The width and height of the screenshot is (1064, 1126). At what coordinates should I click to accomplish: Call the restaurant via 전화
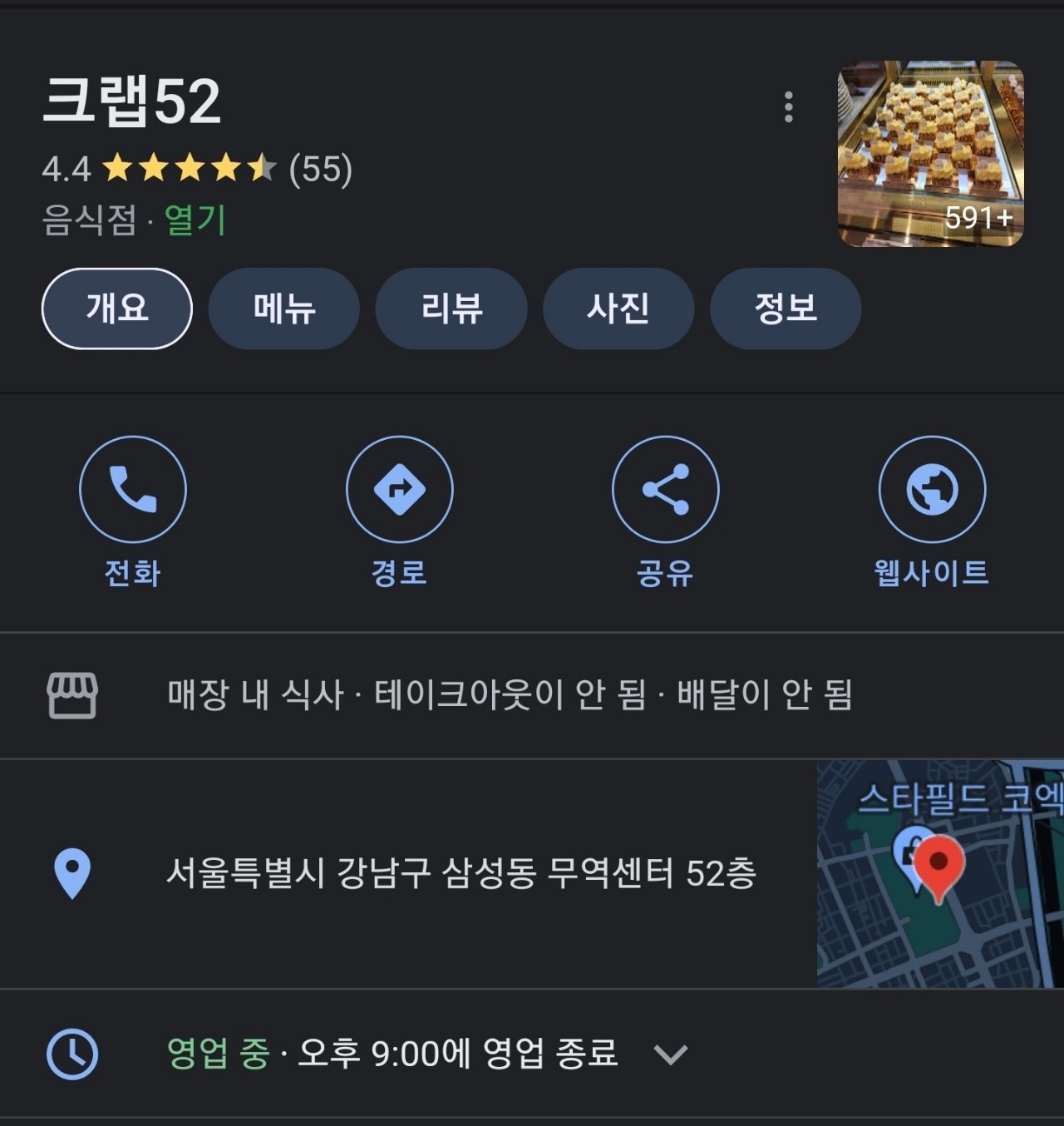click(x=133, y=490)
